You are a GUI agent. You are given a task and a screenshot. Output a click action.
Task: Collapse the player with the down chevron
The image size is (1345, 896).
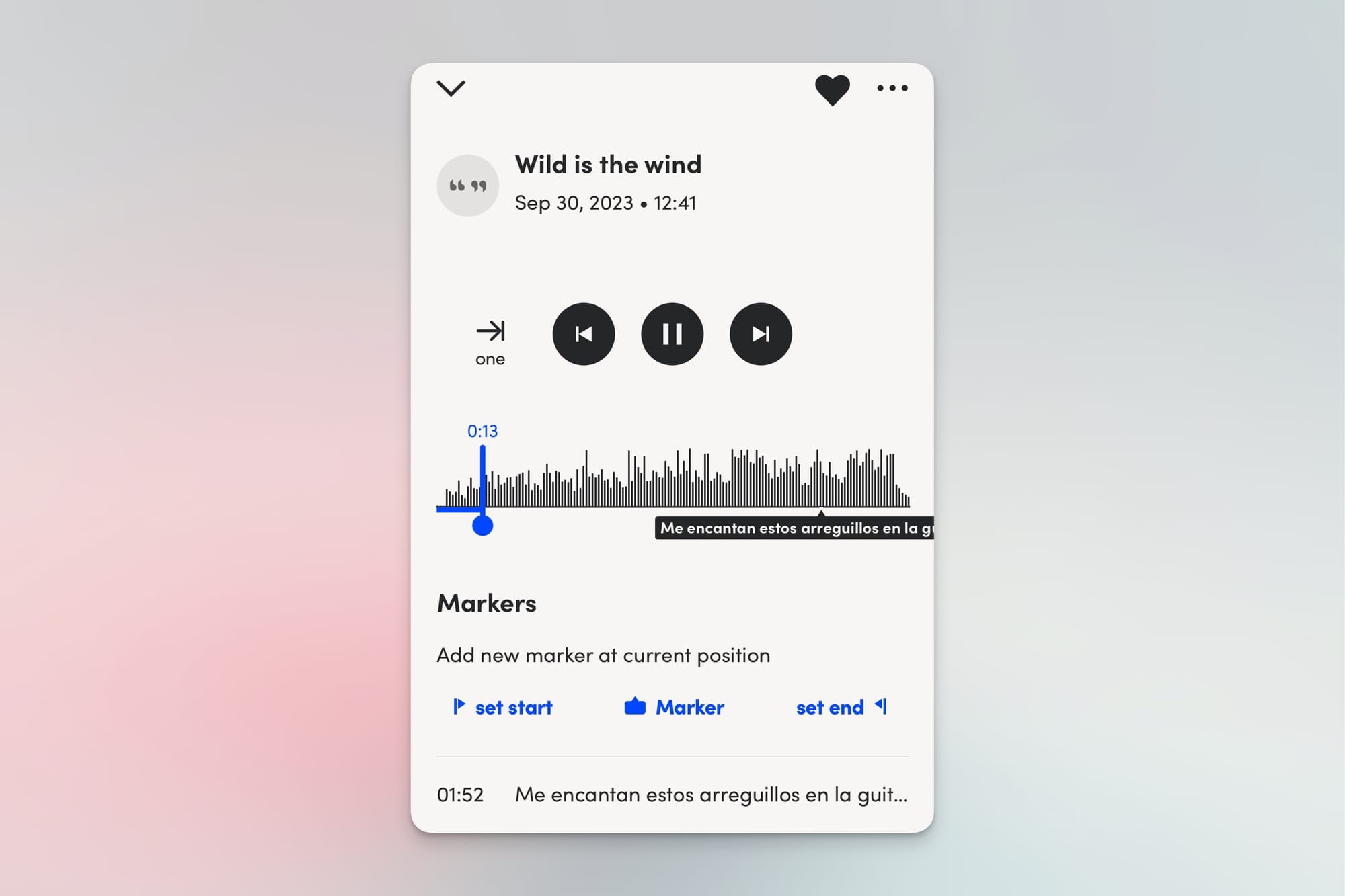(451, 88)
